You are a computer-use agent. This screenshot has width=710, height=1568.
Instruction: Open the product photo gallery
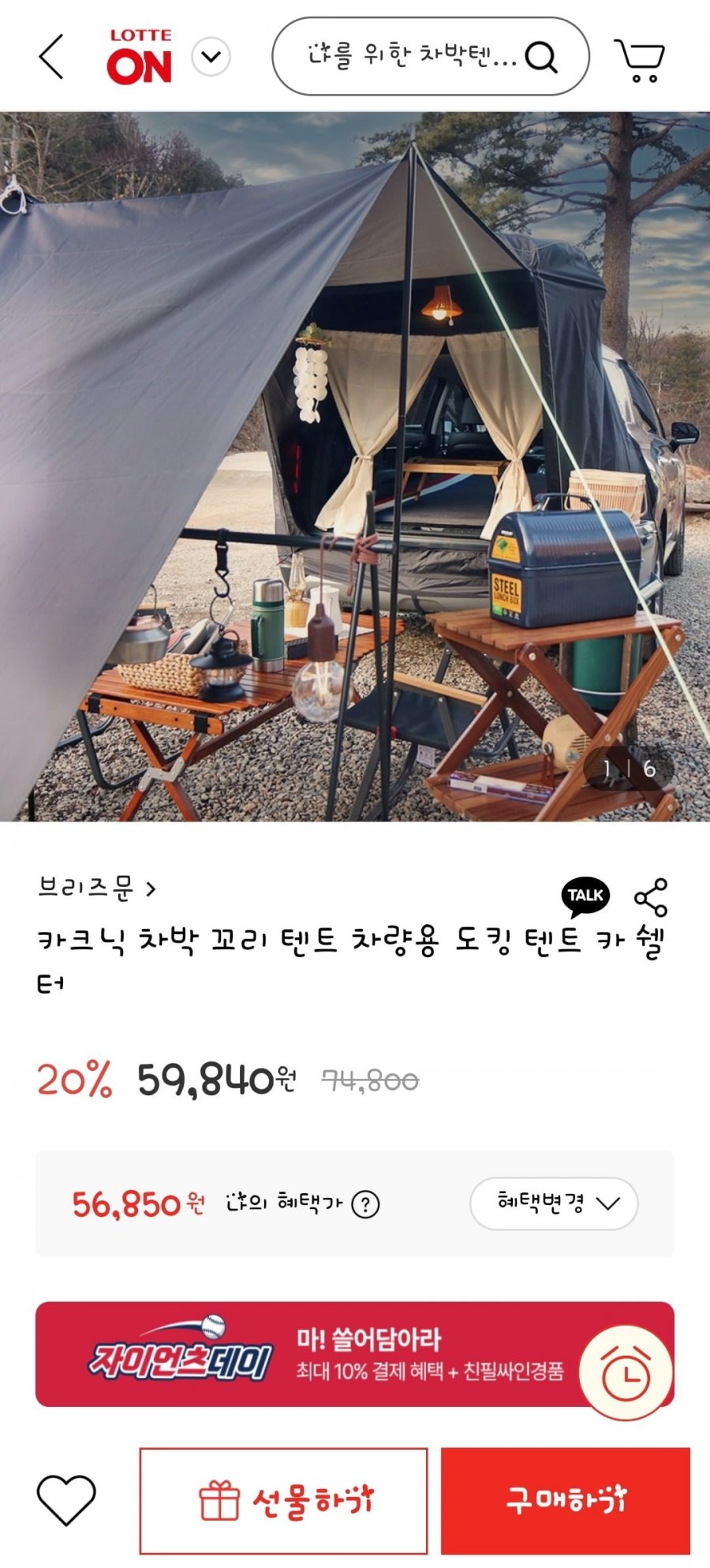(x=355, y=466)
